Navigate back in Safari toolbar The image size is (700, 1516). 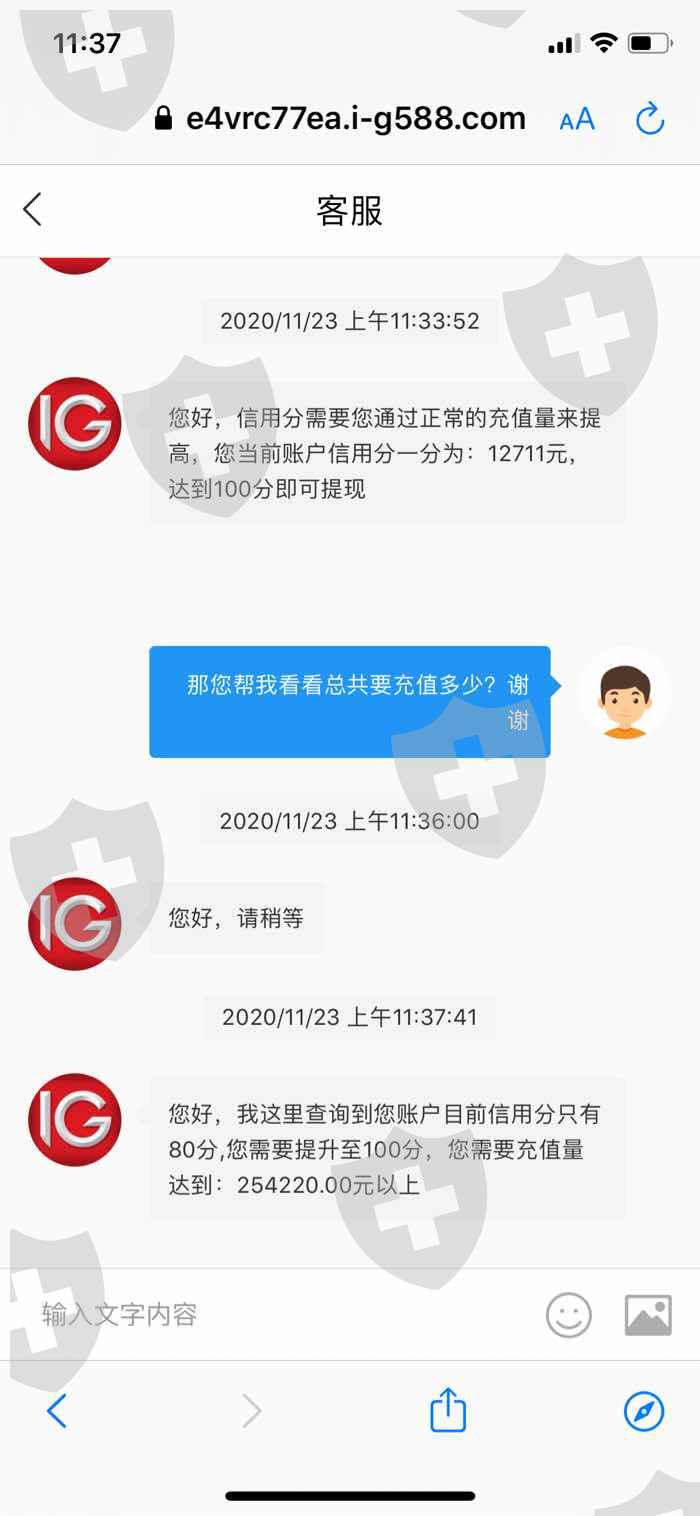[x=57, y=1411]
